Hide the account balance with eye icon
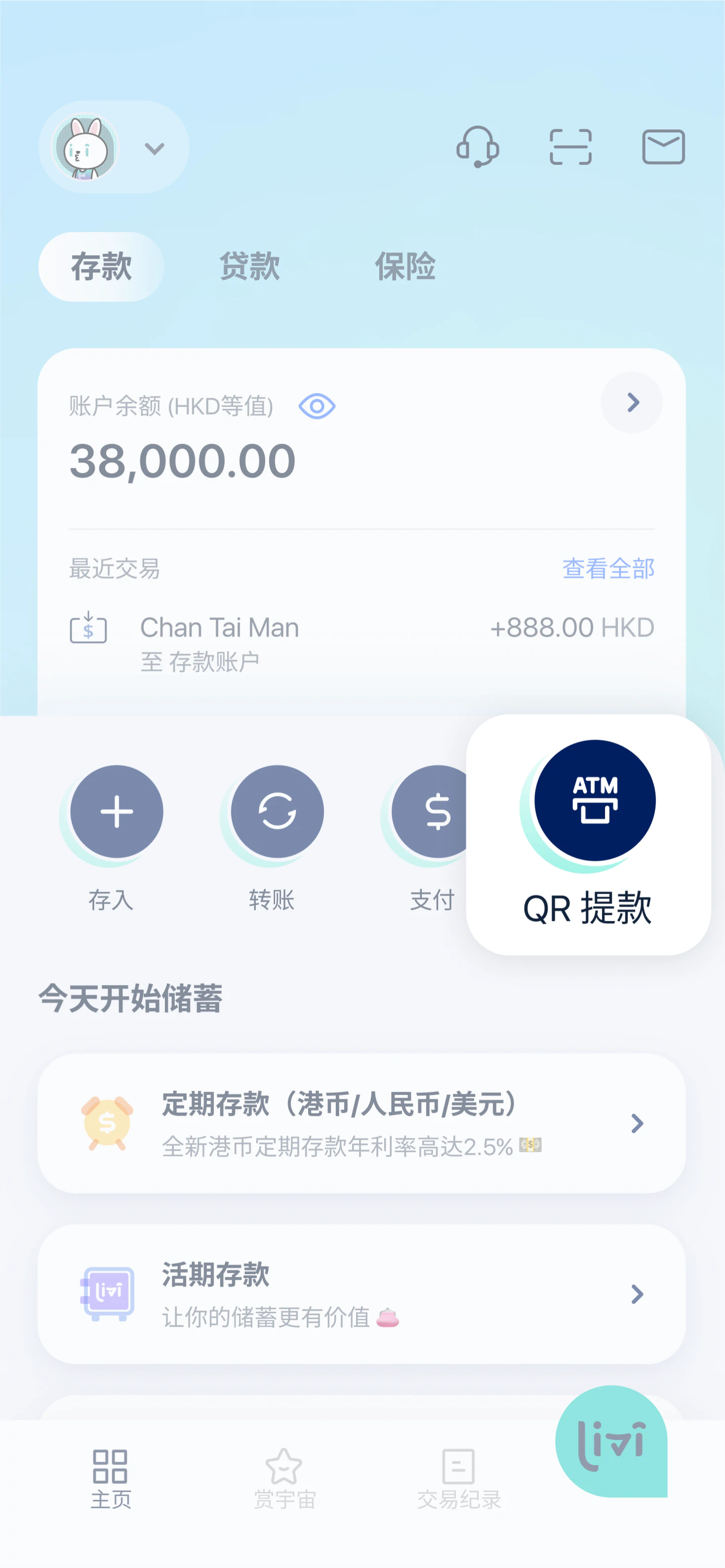 317,406
